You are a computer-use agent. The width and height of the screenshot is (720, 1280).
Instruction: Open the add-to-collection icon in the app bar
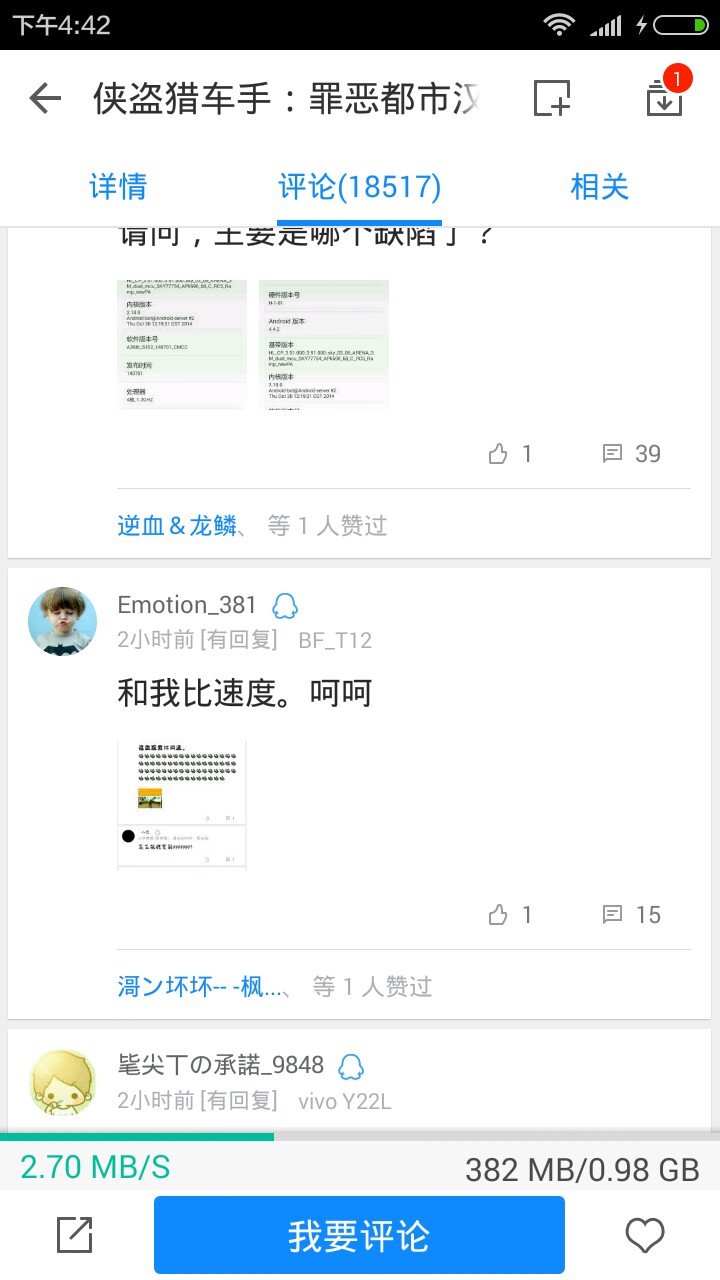click(551, 98)
